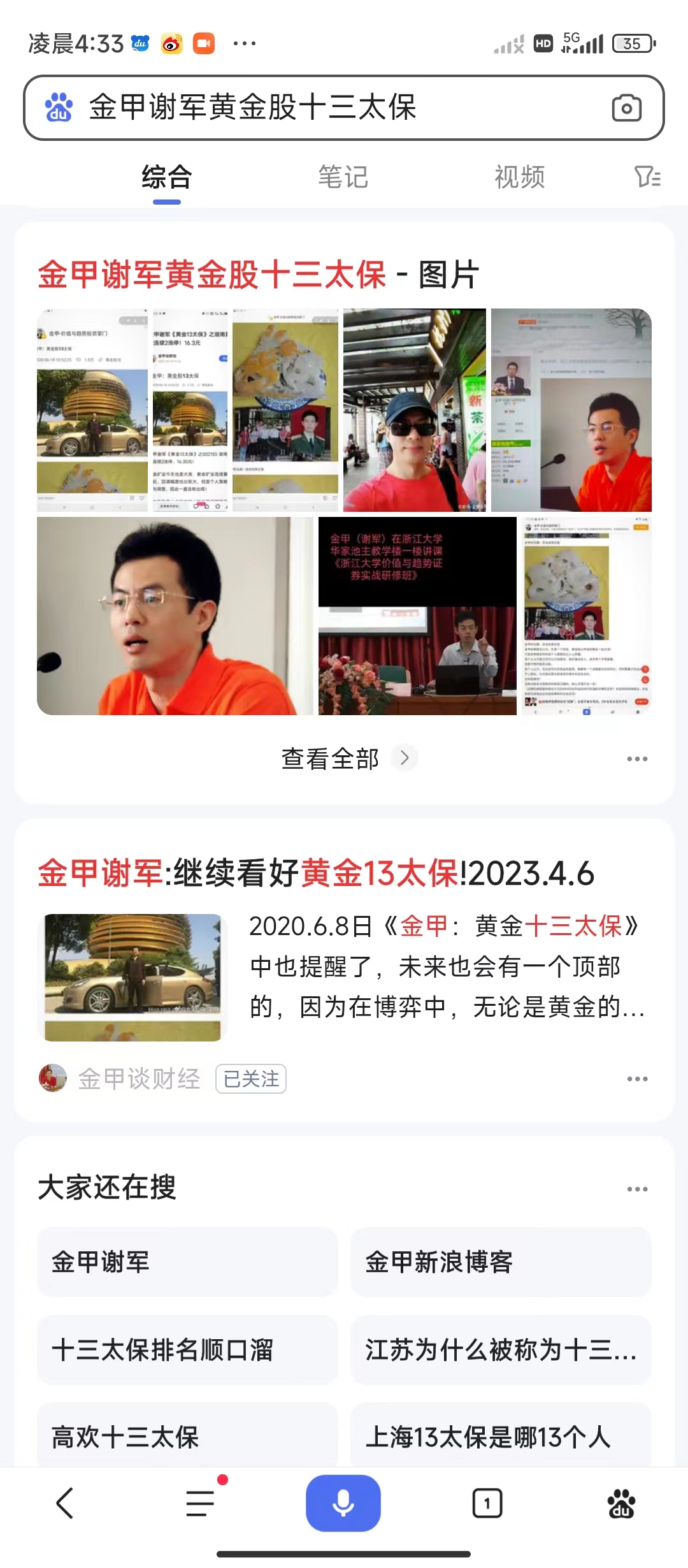Open result 金甲谢军:继续看好黄金13太保!2023.4.6

tap(316, 873)
